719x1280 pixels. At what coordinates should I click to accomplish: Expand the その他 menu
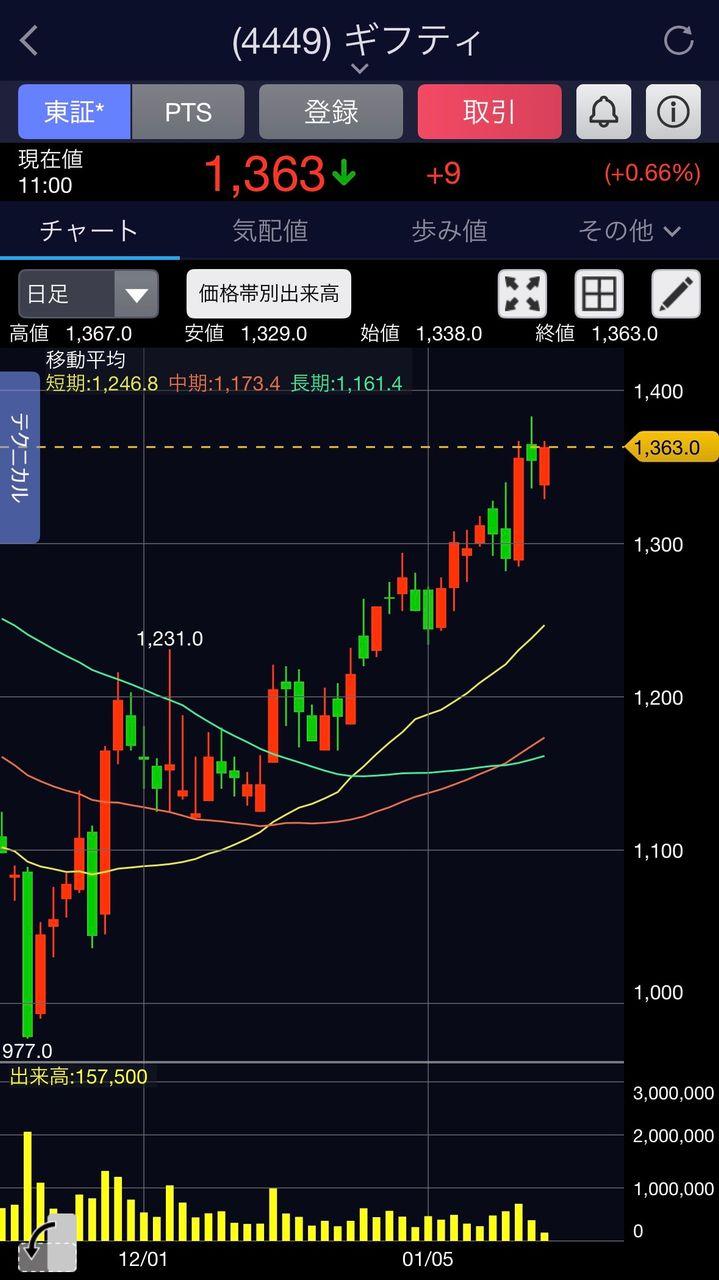point(629,231)
